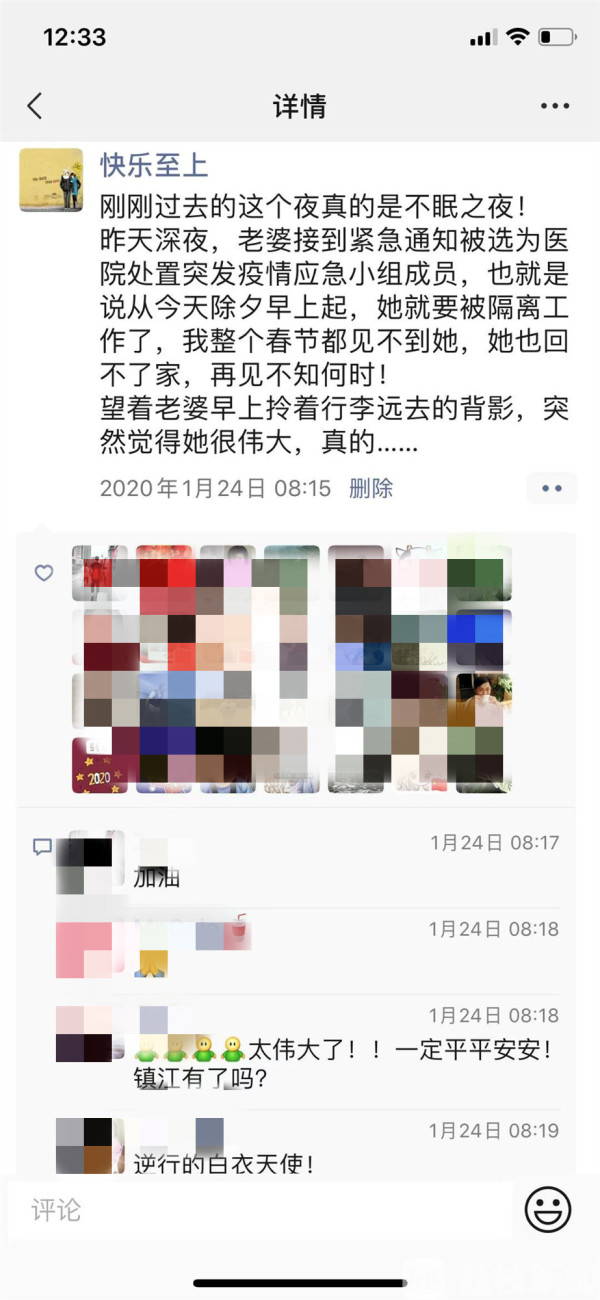The height and width of the screenshot is (1300, 600).
Task: Open 快乐至上's profile by the username
Action: [x=154, y=165]
